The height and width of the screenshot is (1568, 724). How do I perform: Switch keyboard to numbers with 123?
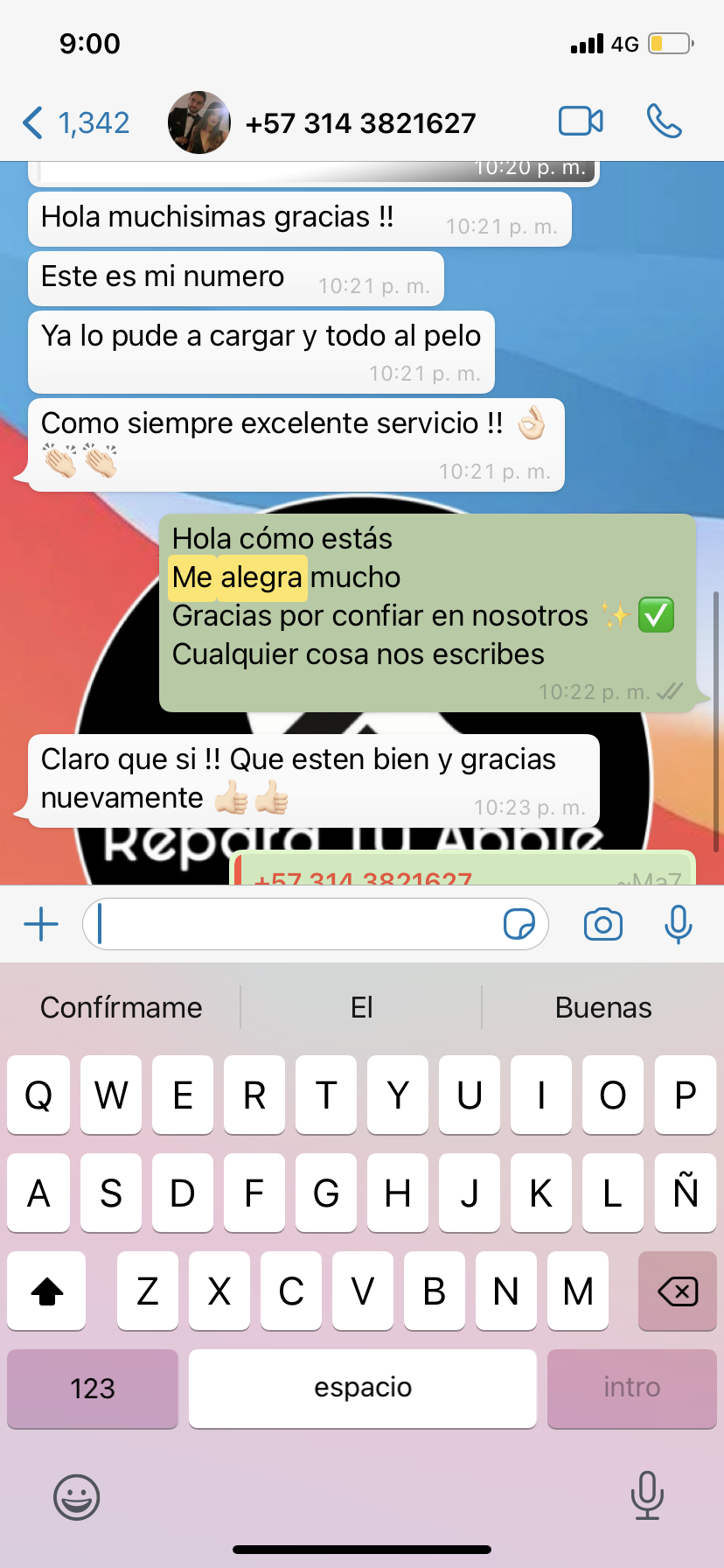(93, 1389)
